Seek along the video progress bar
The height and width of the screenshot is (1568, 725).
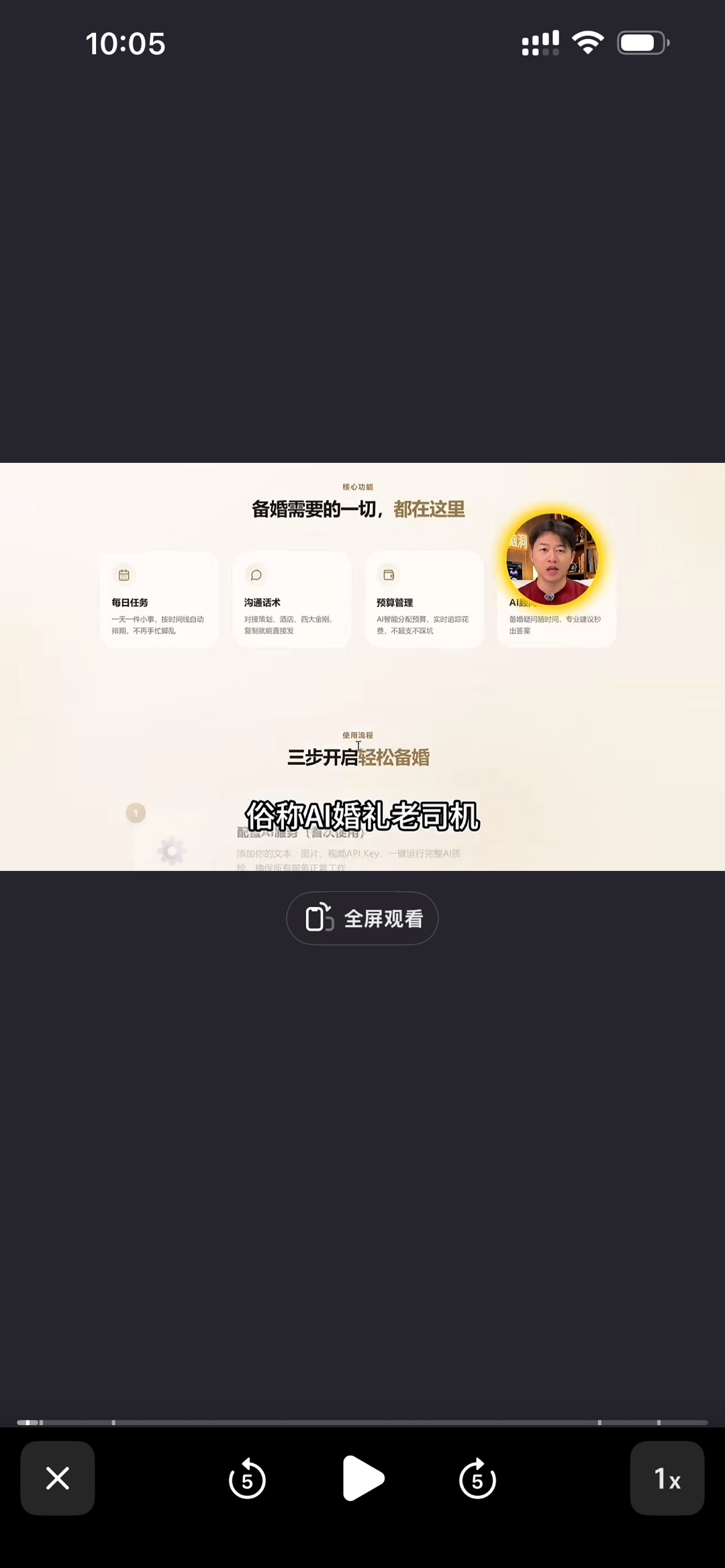(x=362, y=1422)
